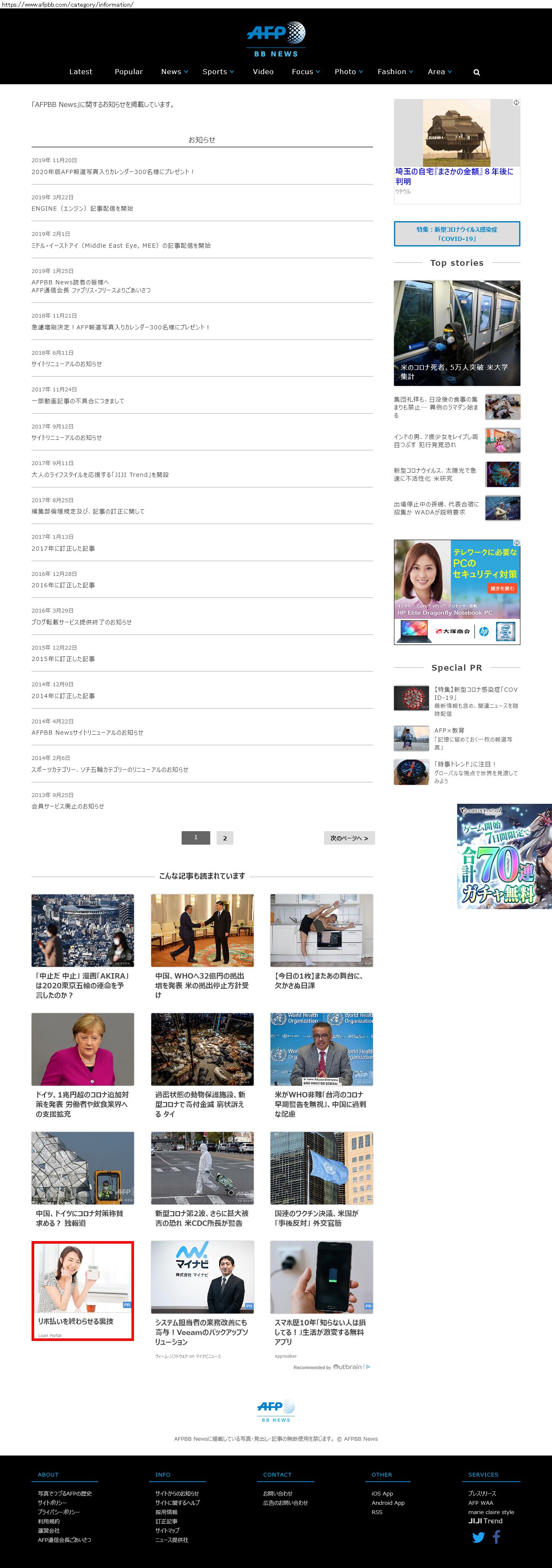Open the 特集 COVID-19 banner button
The width and height of the screenshot is (552, 1568).
456,234
